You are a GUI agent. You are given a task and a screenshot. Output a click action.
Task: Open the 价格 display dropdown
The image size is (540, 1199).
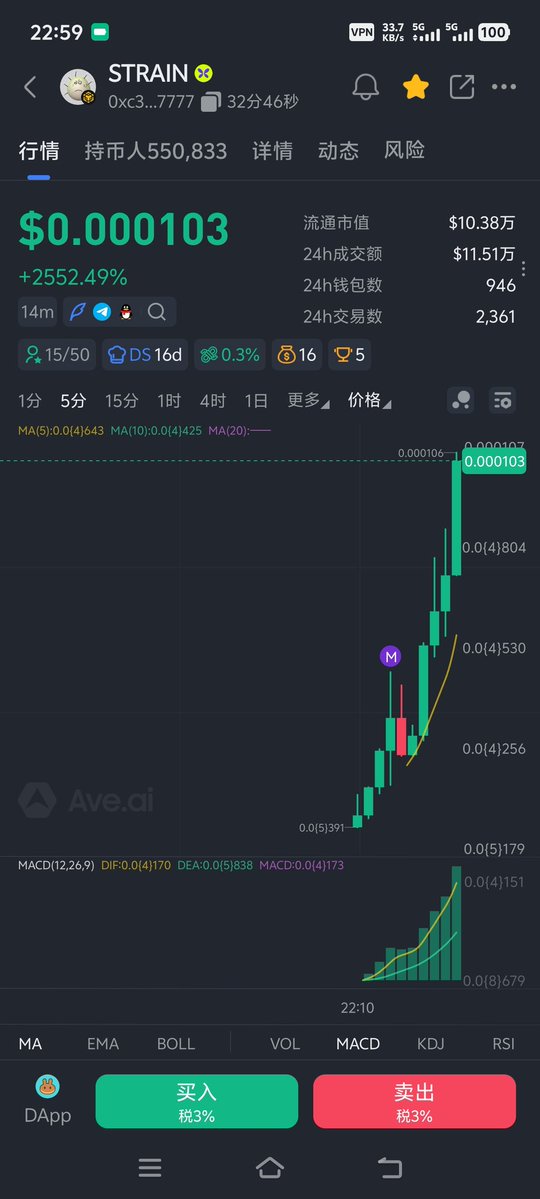point(369,400)
